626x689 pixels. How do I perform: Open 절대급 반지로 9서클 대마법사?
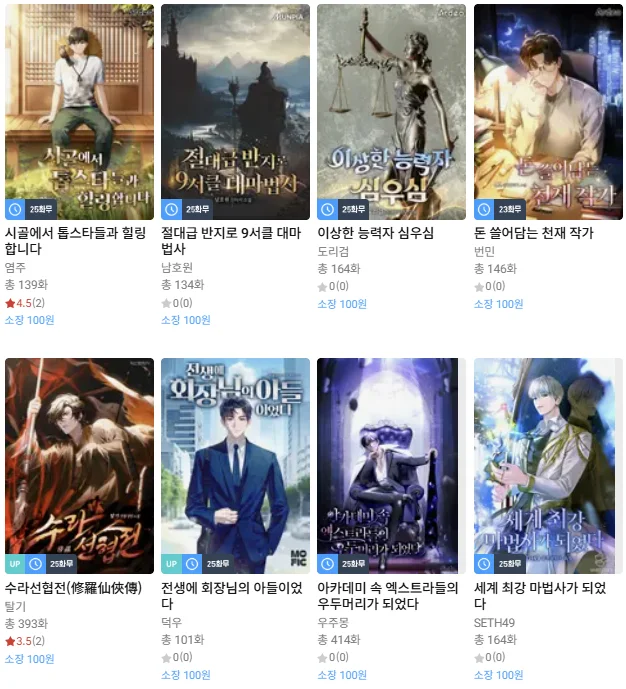(x=235, y=112)
